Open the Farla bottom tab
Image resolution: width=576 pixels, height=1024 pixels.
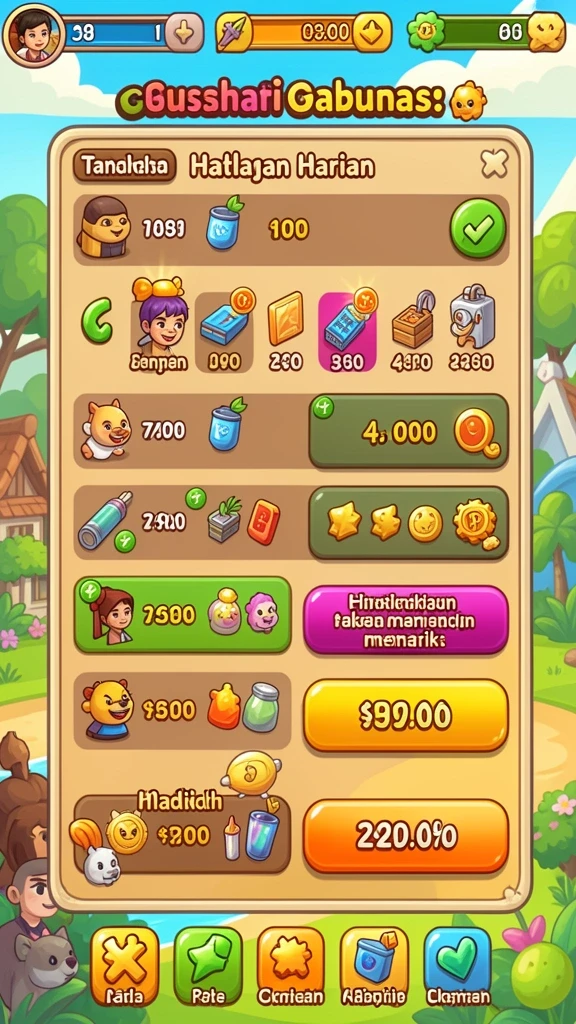click(x=124, y=967)
